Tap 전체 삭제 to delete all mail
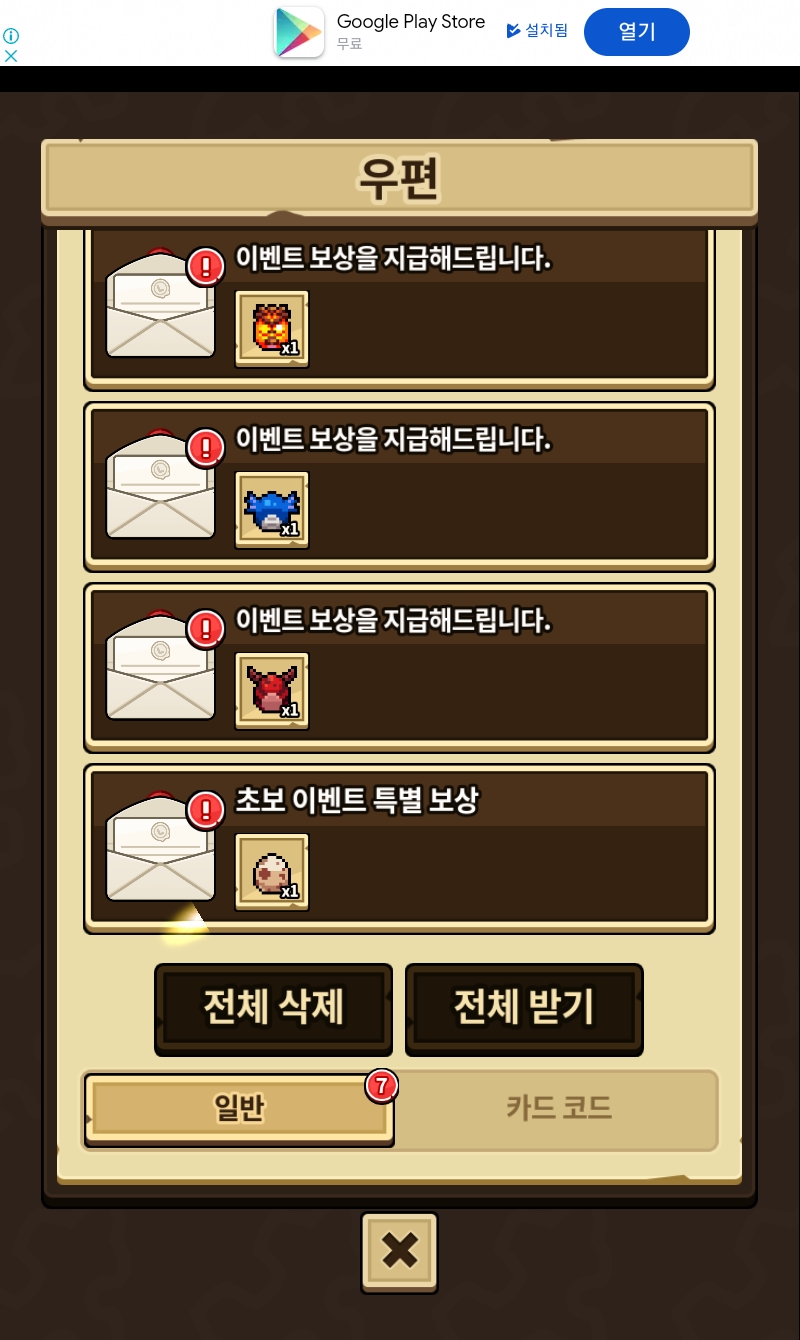The height and width of the screenshot is (1340, 800). [273, 1008]
